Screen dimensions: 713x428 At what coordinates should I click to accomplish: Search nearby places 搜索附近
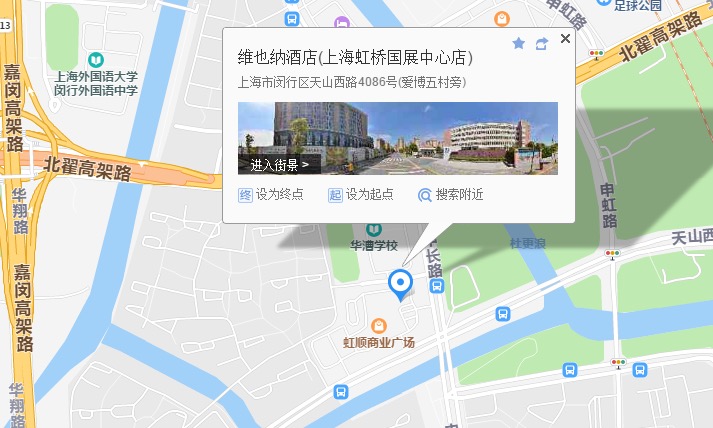pyautogui.click(x=450, y=195)
